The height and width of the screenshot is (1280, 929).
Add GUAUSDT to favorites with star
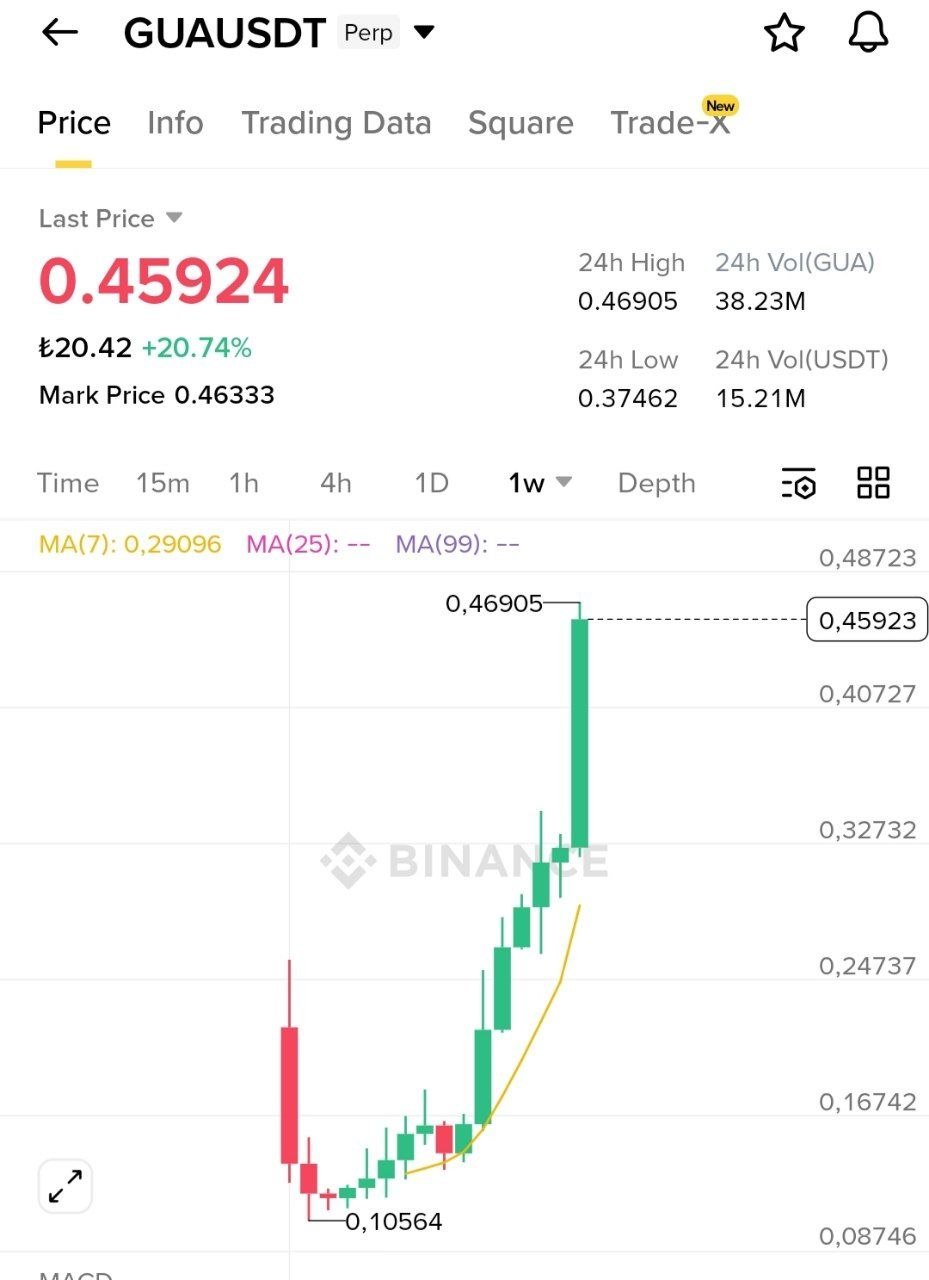784,34
